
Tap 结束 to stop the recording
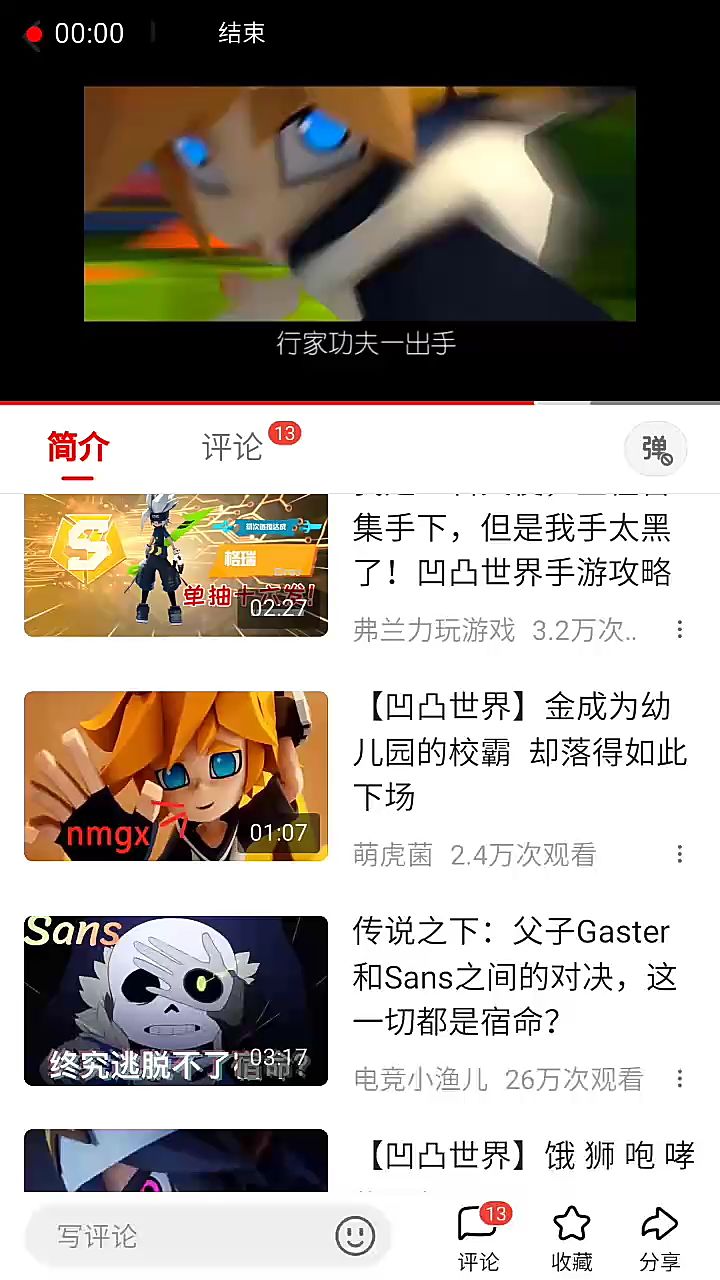[x=241, y=33]
